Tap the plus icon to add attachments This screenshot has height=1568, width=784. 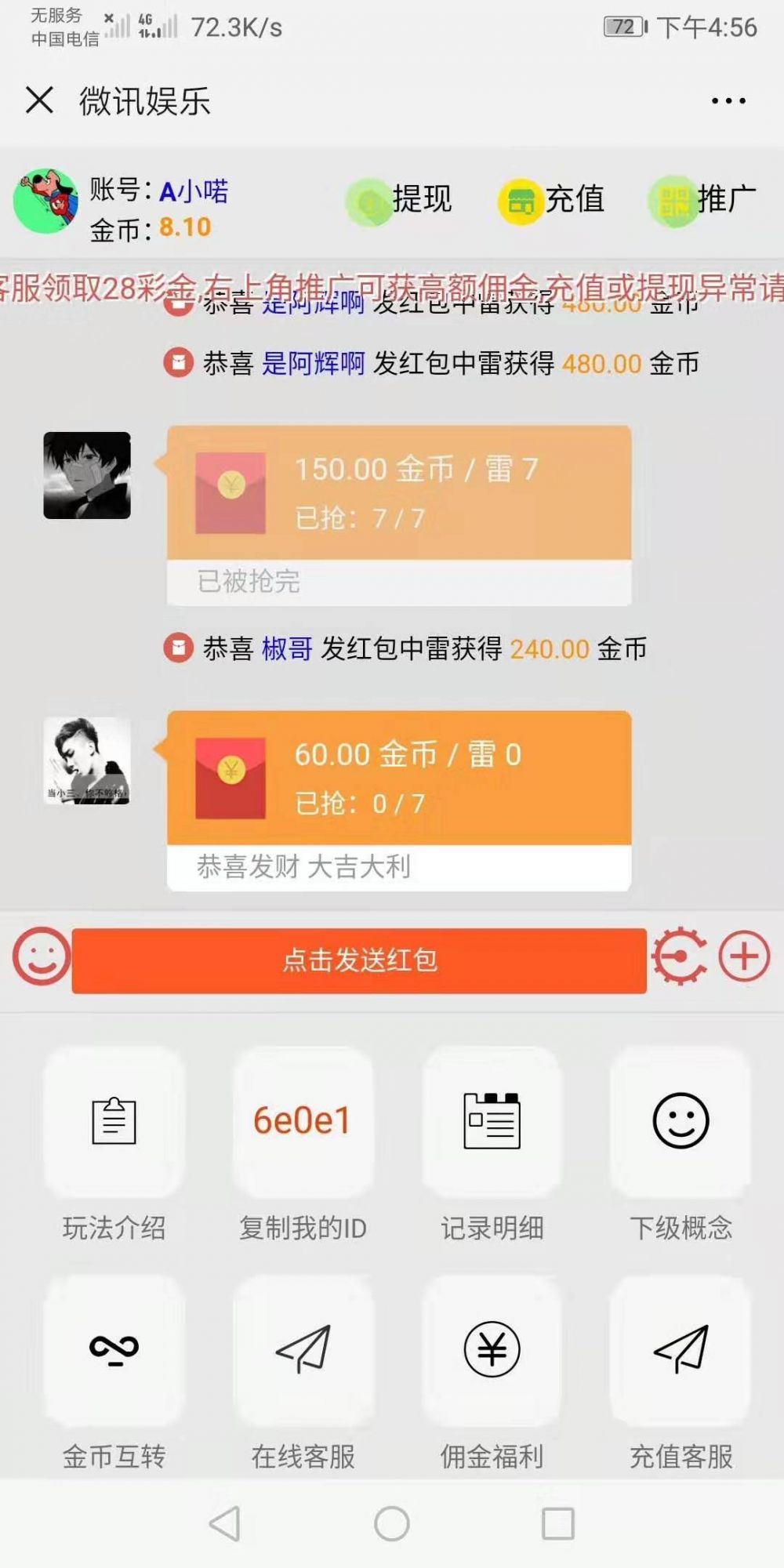click(x=742, y=958)
